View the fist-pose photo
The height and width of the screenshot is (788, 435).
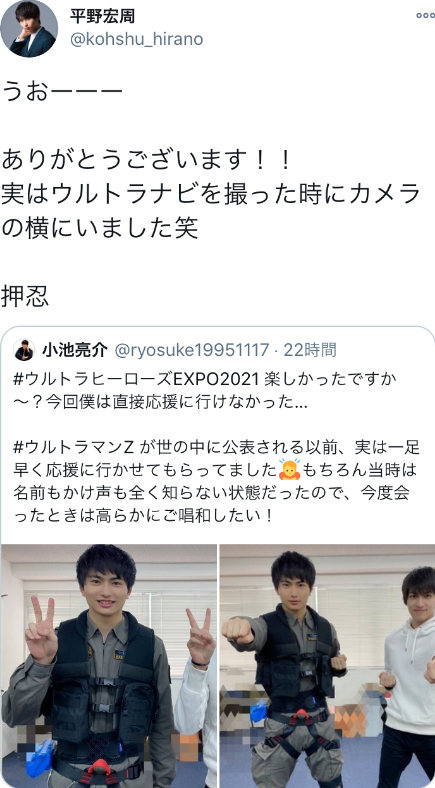(x=328, y=666)
